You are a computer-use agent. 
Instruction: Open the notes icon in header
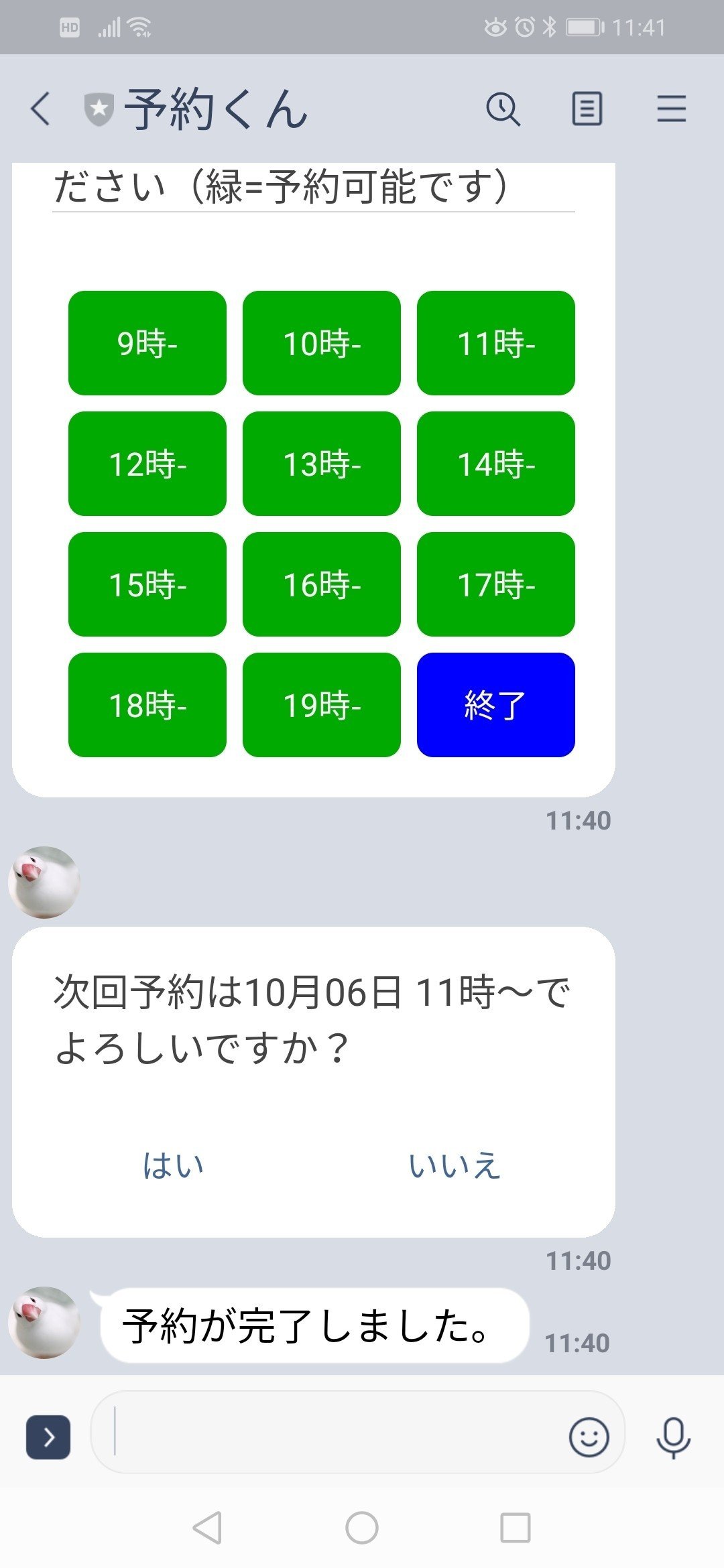coord(587,109)
